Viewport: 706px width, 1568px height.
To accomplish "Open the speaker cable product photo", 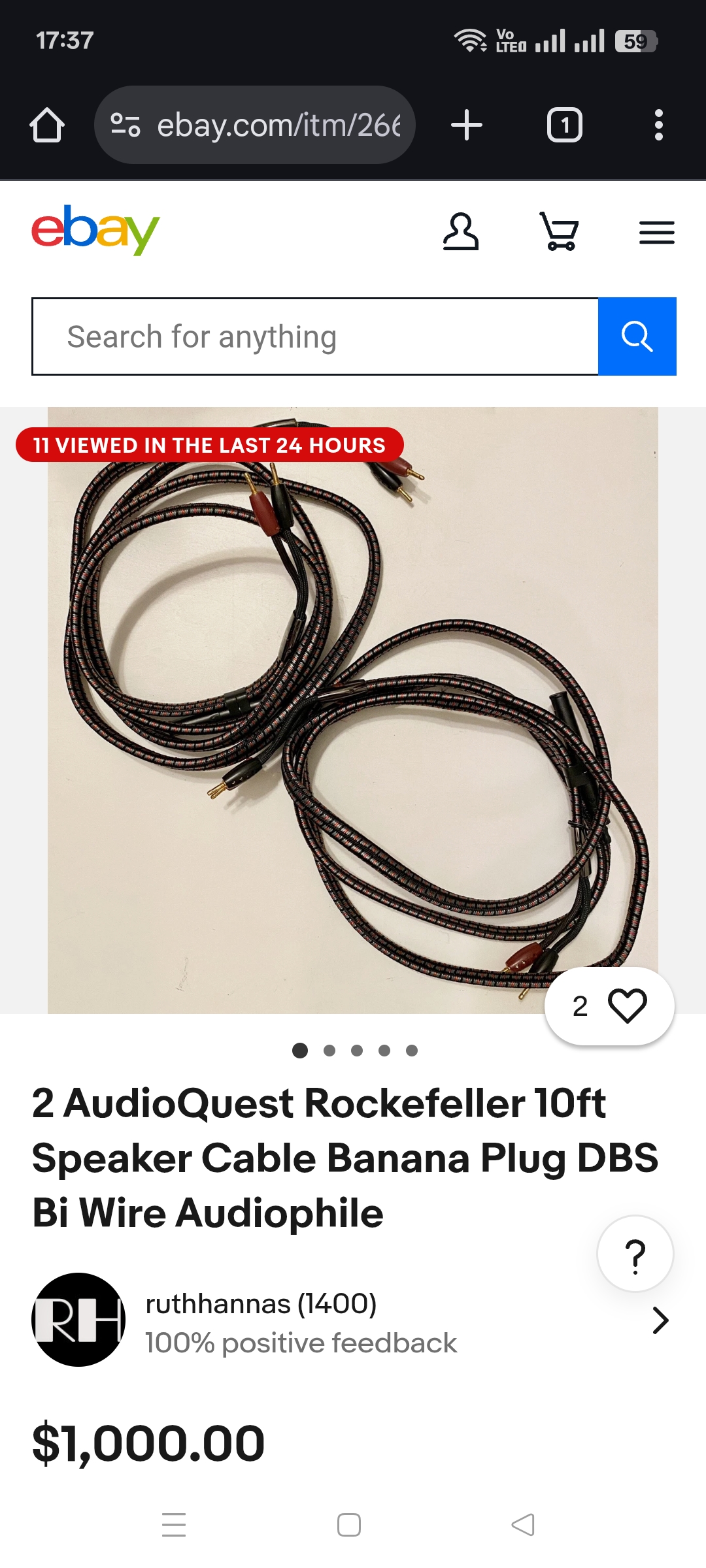I will coord(353,710).
